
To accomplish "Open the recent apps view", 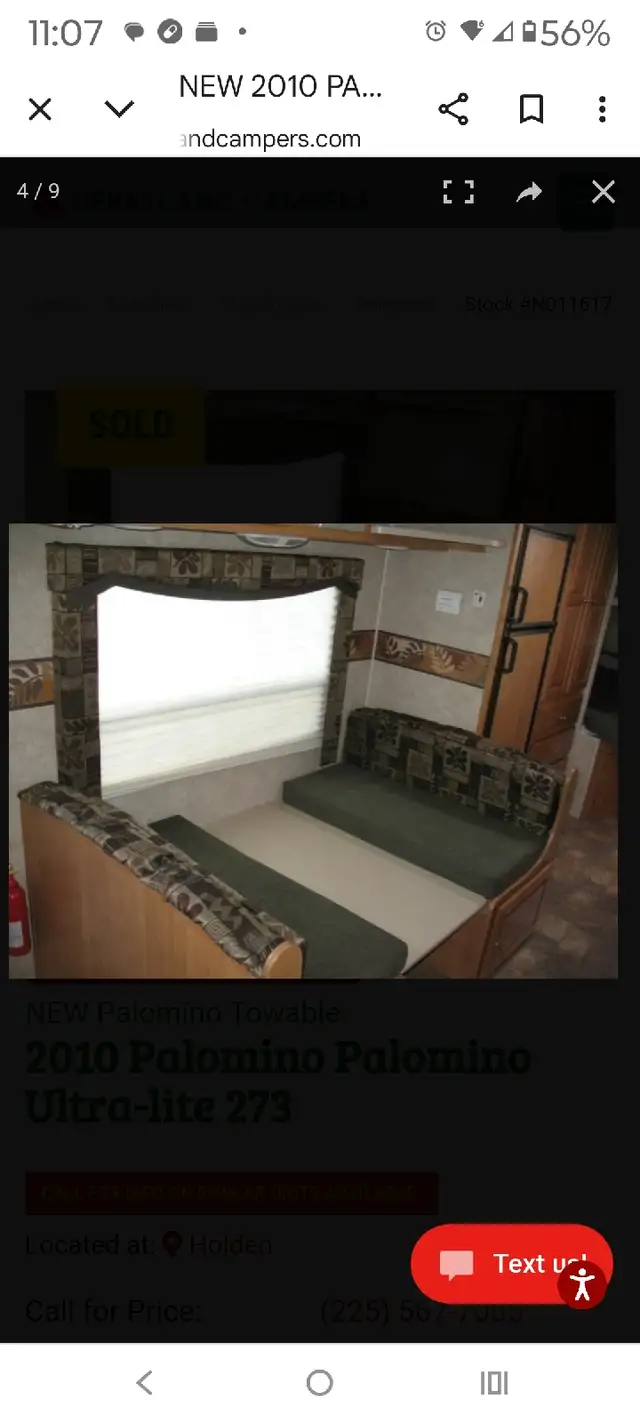I will point(494,1382).
